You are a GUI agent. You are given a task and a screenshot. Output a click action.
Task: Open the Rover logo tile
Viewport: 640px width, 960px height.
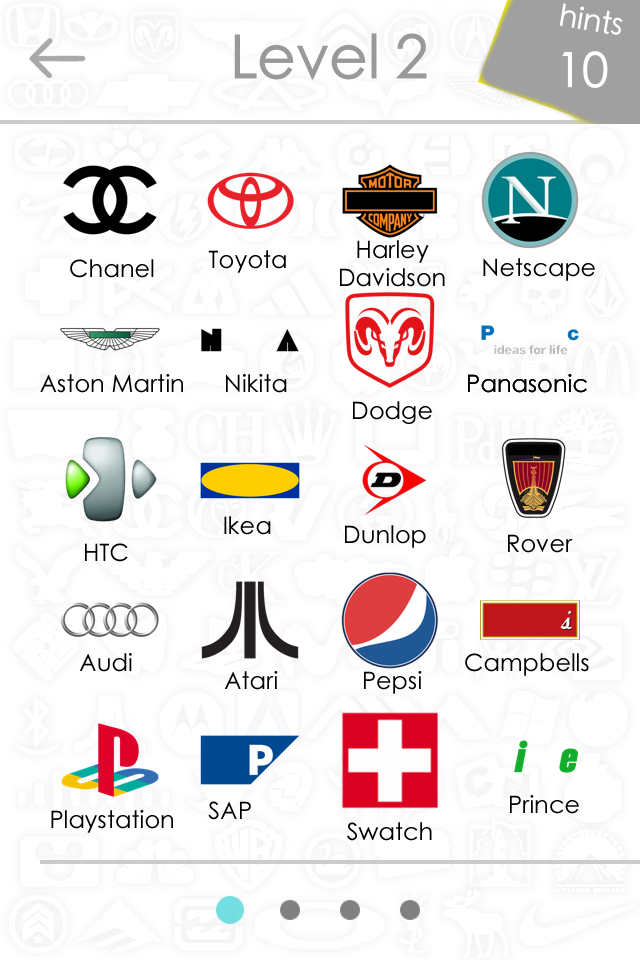pos(533,479)
